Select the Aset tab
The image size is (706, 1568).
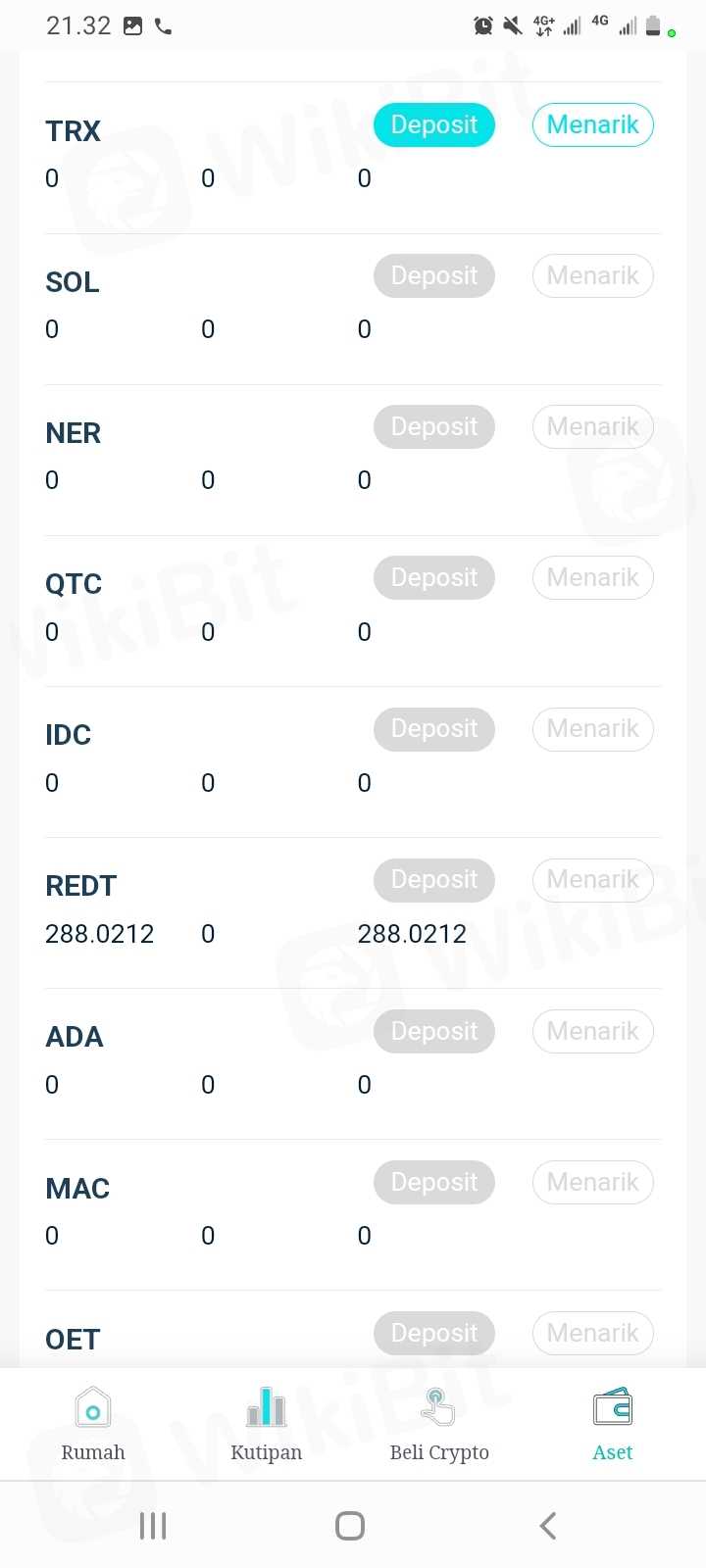[612, 1424]
